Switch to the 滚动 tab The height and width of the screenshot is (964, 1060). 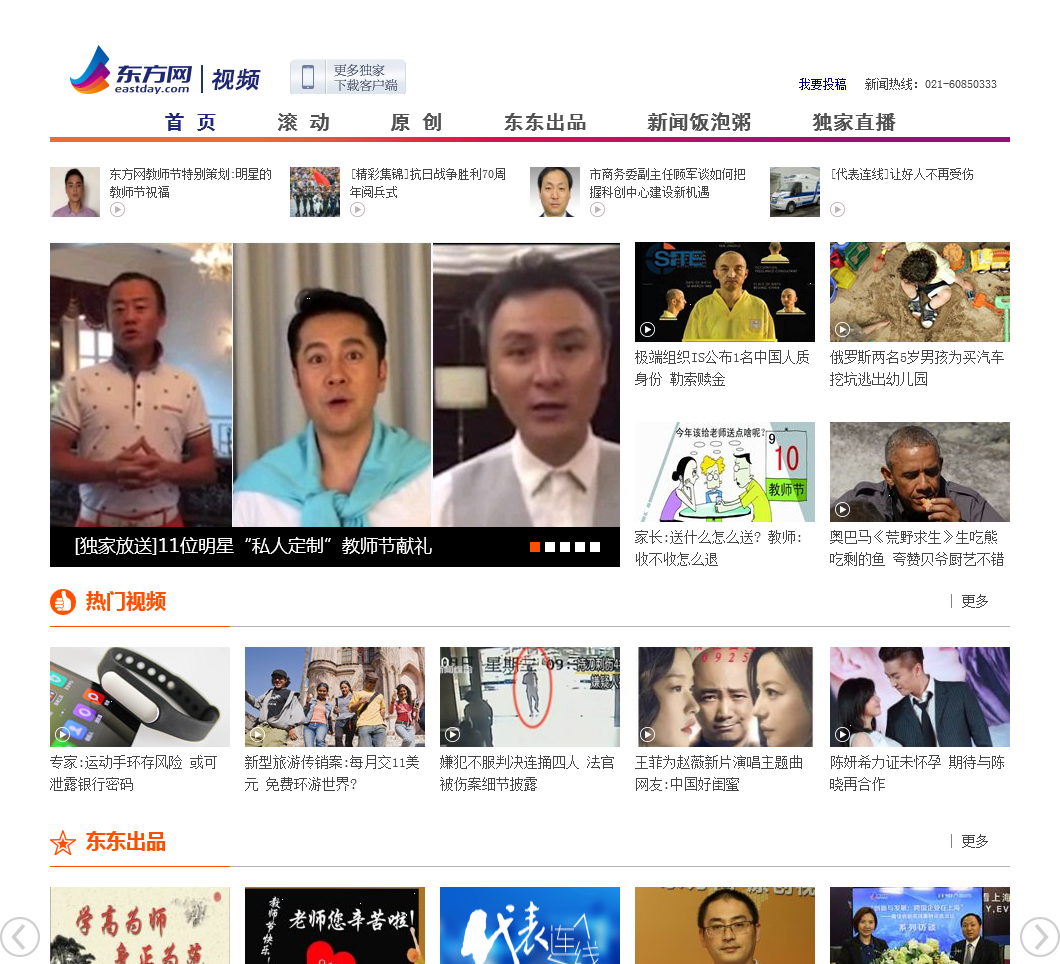tap(303, 122)
